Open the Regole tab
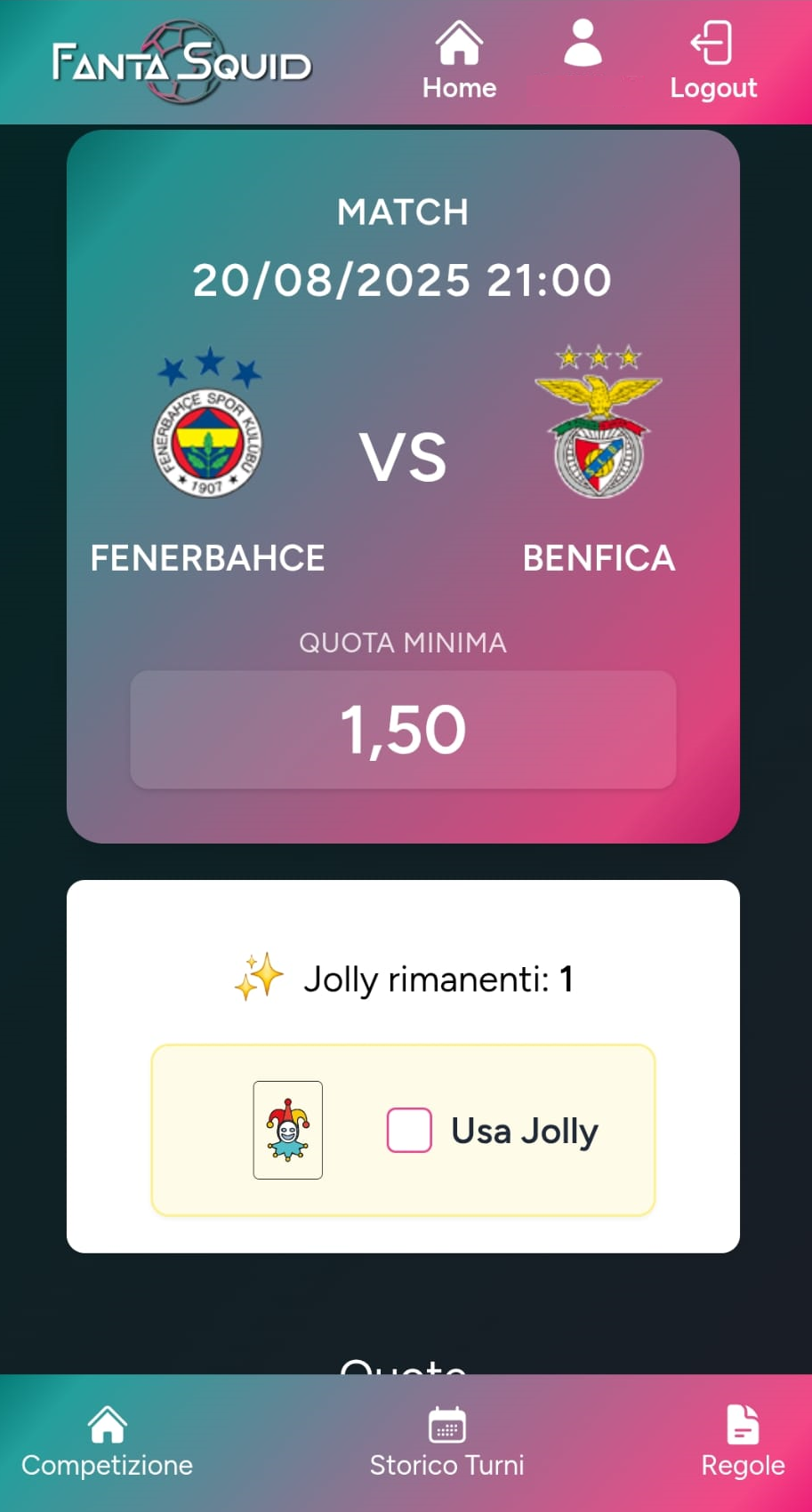The width and height of the screenshot is (812, 1512). (743, 1443)
